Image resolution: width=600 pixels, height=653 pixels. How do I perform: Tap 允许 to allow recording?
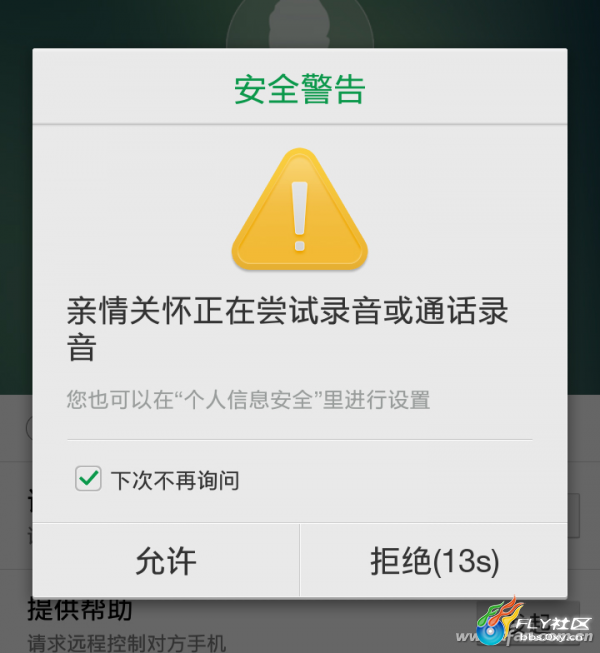[x=166, y=561]
